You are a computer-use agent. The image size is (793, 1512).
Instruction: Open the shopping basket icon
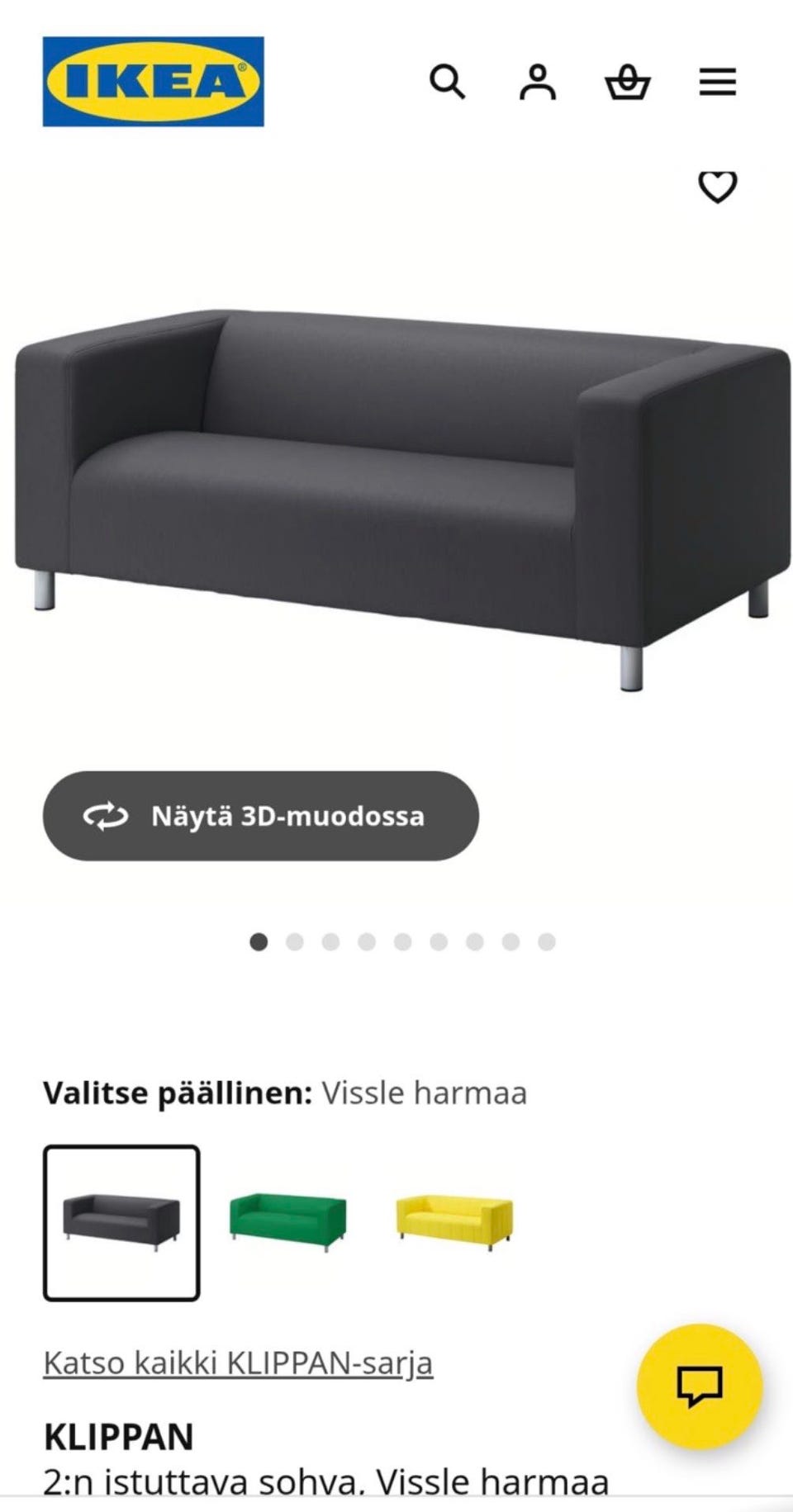(628, 82)
